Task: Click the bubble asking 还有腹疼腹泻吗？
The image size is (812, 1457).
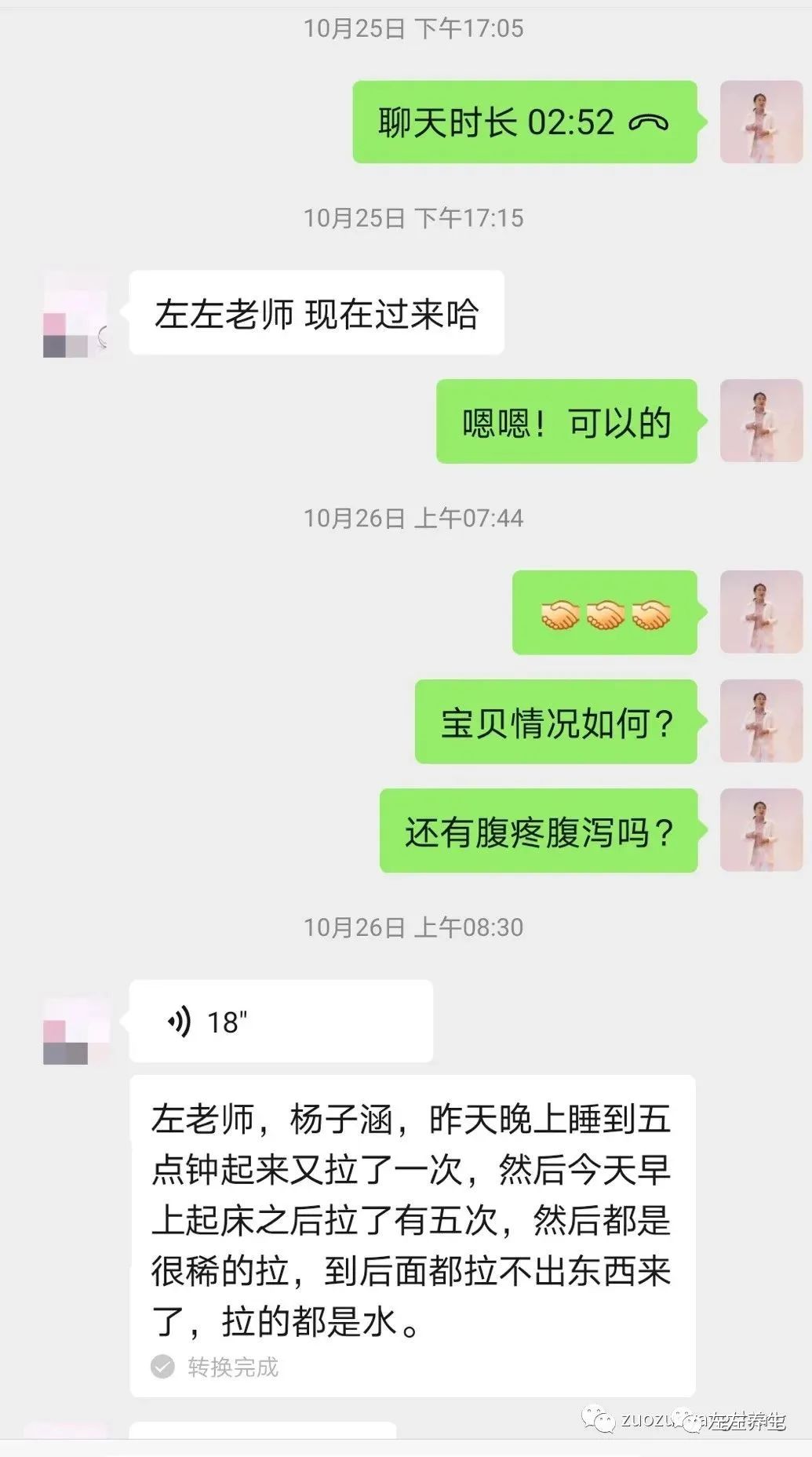Action: [x=538, y=831]
